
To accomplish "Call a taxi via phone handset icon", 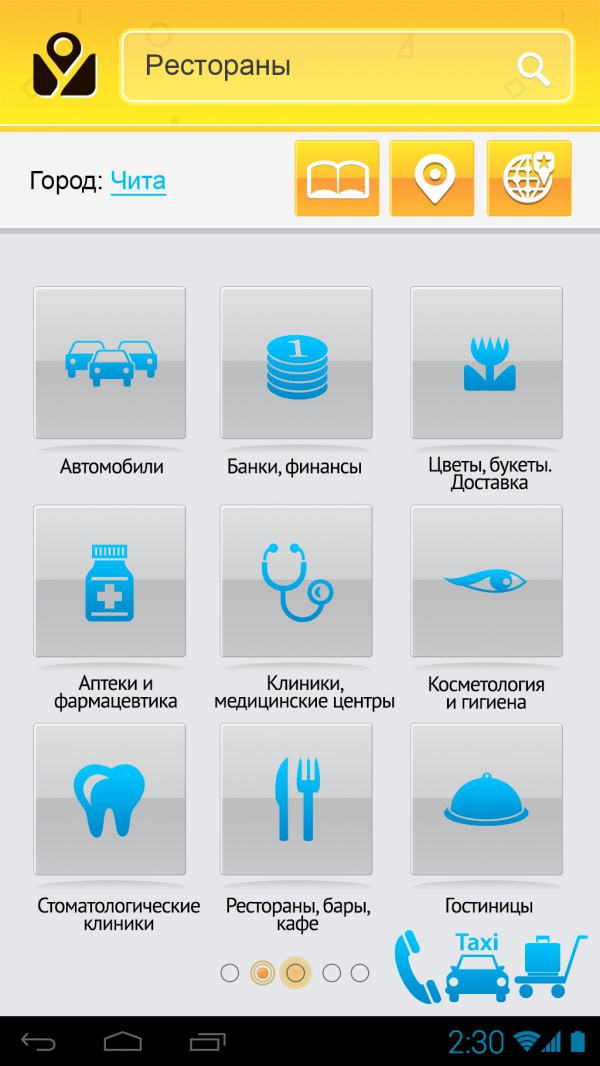I will coord(417,965).
